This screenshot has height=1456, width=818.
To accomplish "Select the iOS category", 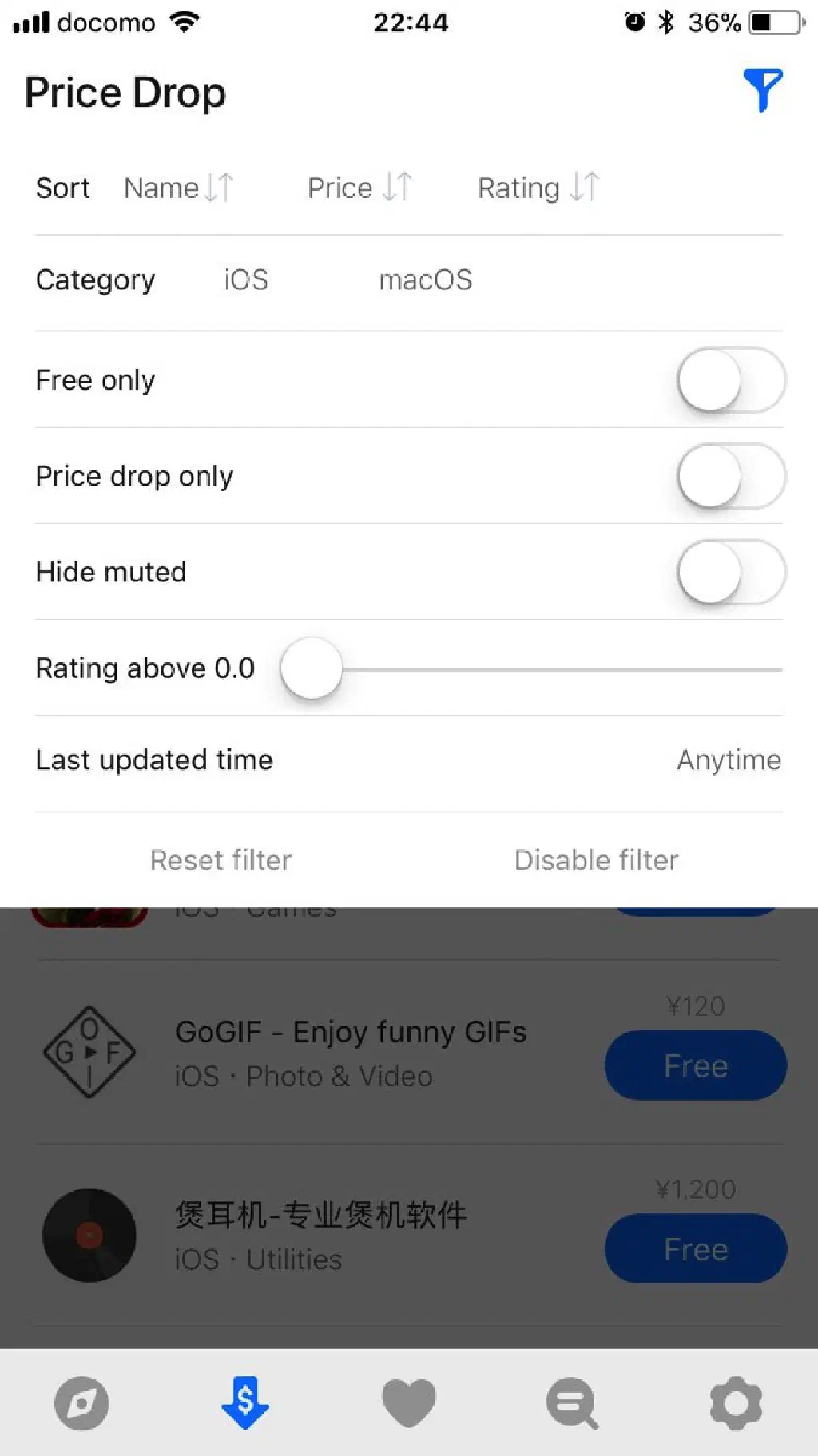I will click(x=245, y=280).
